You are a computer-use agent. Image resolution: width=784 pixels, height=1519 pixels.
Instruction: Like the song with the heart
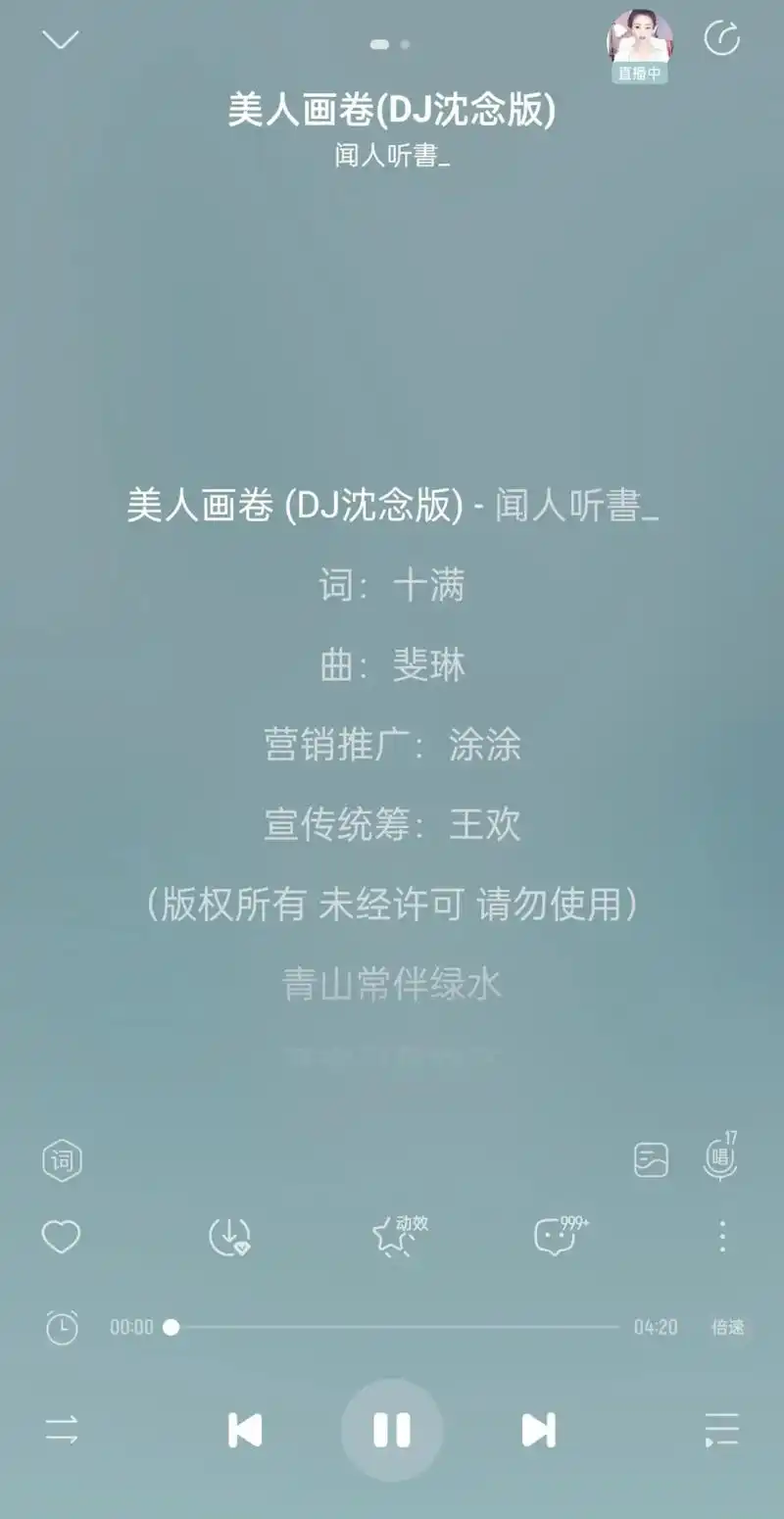point(63,1238)
